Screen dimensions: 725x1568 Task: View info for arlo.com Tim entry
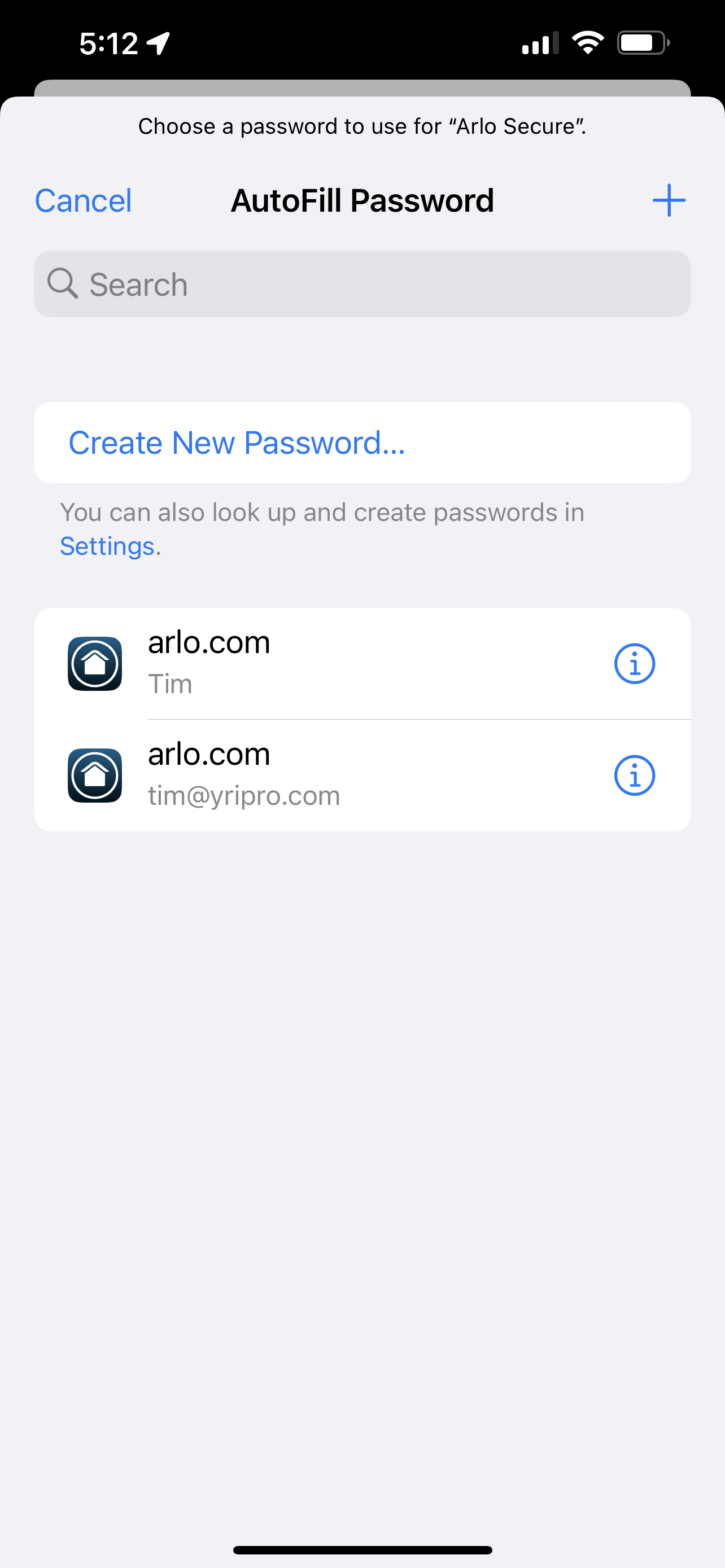pos(634,663)
